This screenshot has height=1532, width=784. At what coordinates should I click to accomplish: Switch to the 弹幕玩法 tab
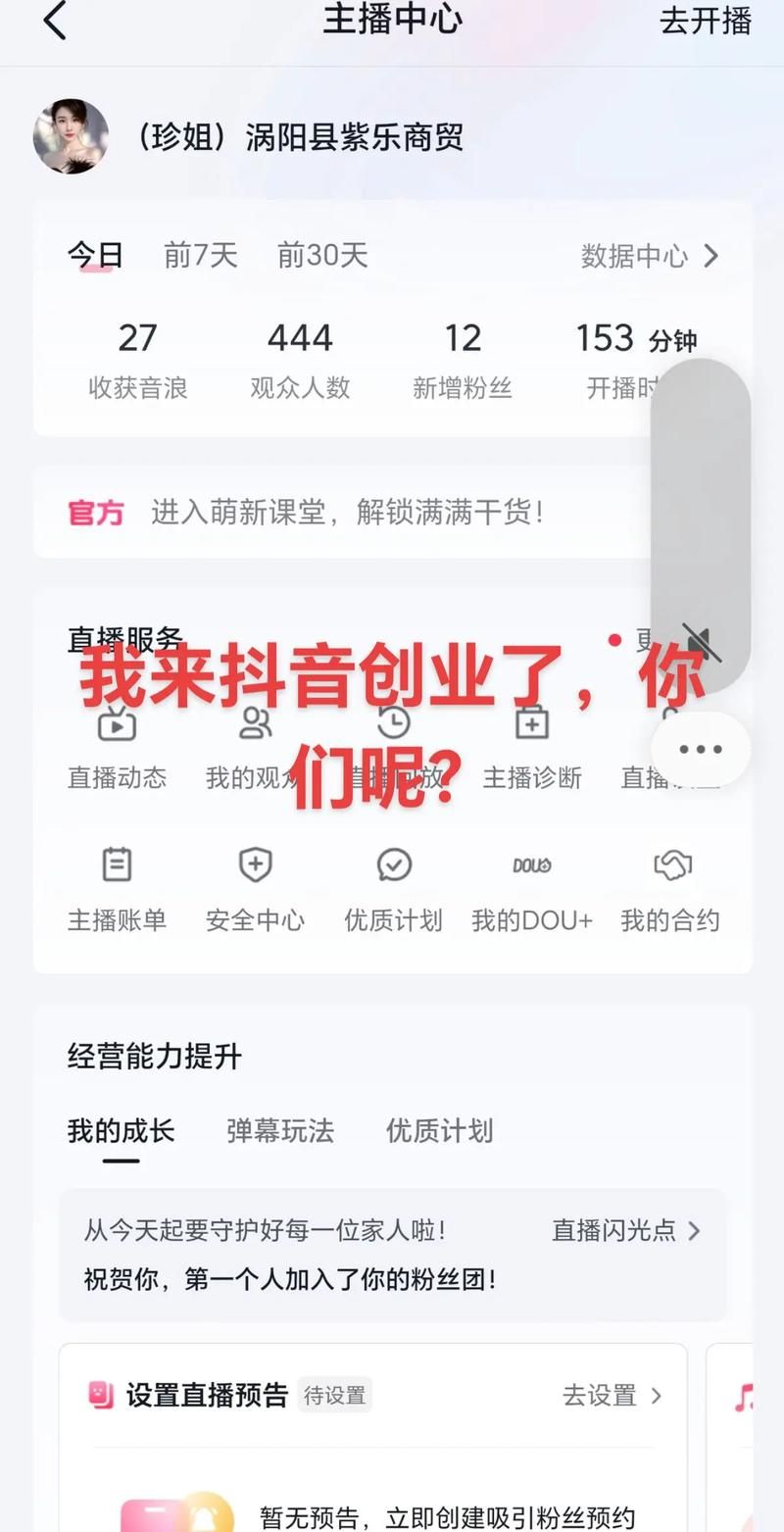click(279, 1131)
